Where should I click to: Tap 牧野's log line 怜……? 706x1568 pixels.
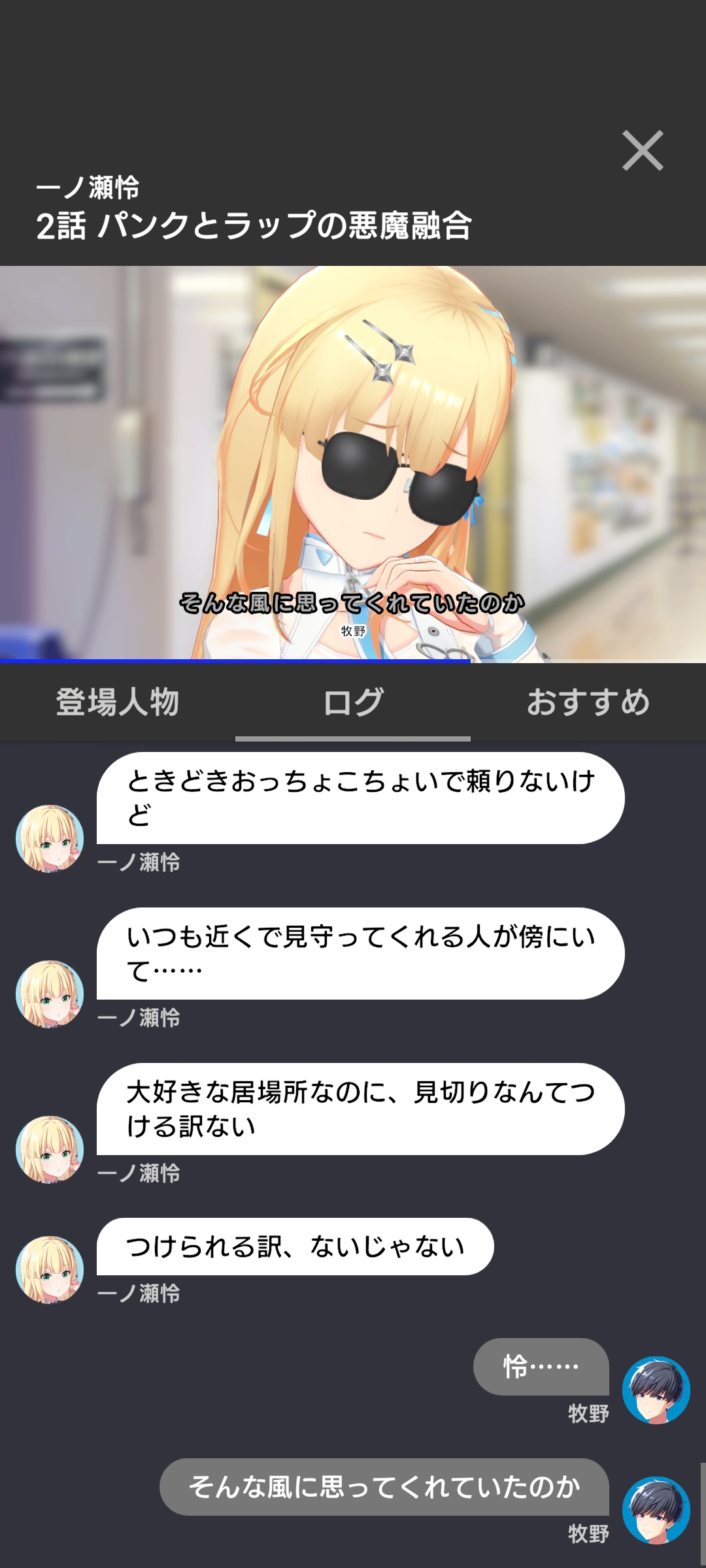[x=541, y=1367]
